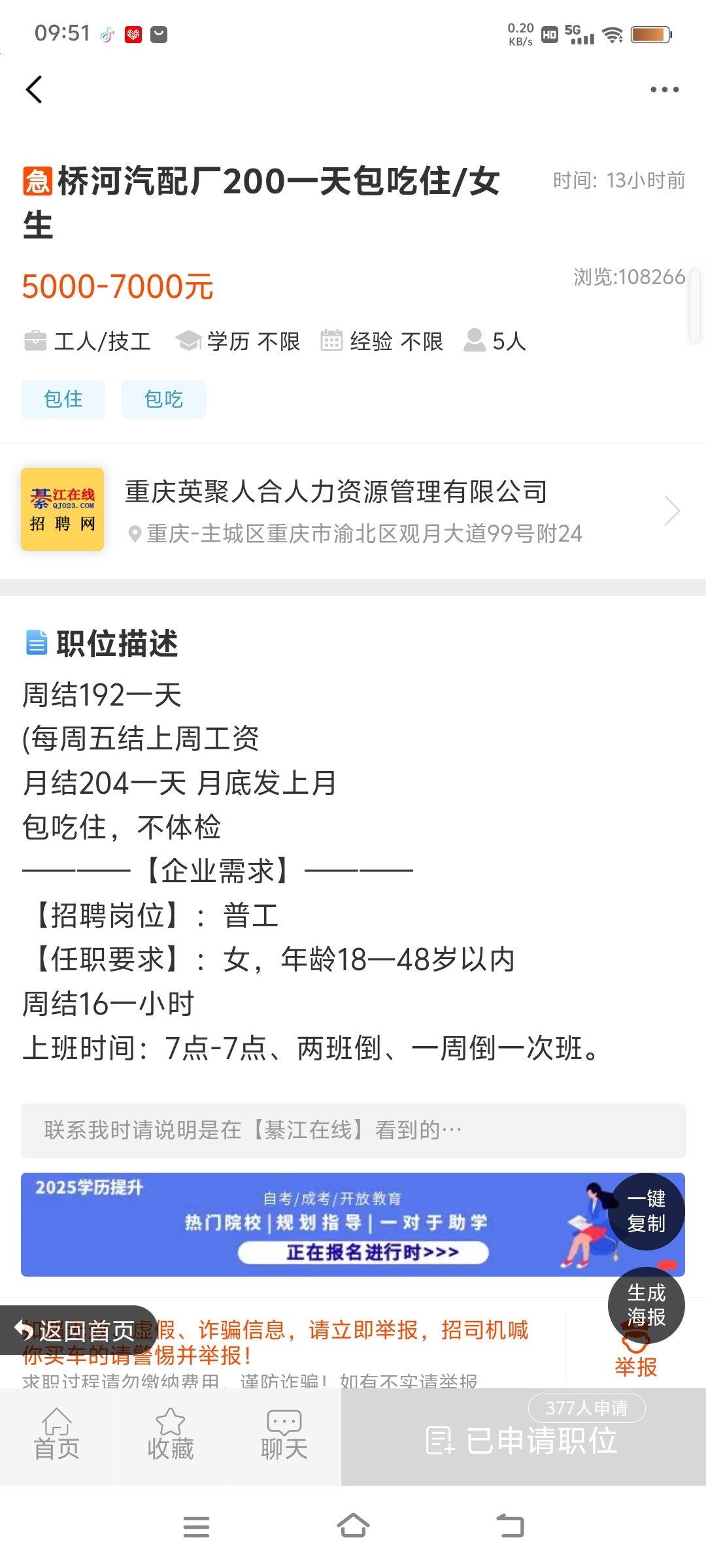706x1568 pixels.
Task: Switch to the 首页 tab
Action: (x=57, y=1436)
